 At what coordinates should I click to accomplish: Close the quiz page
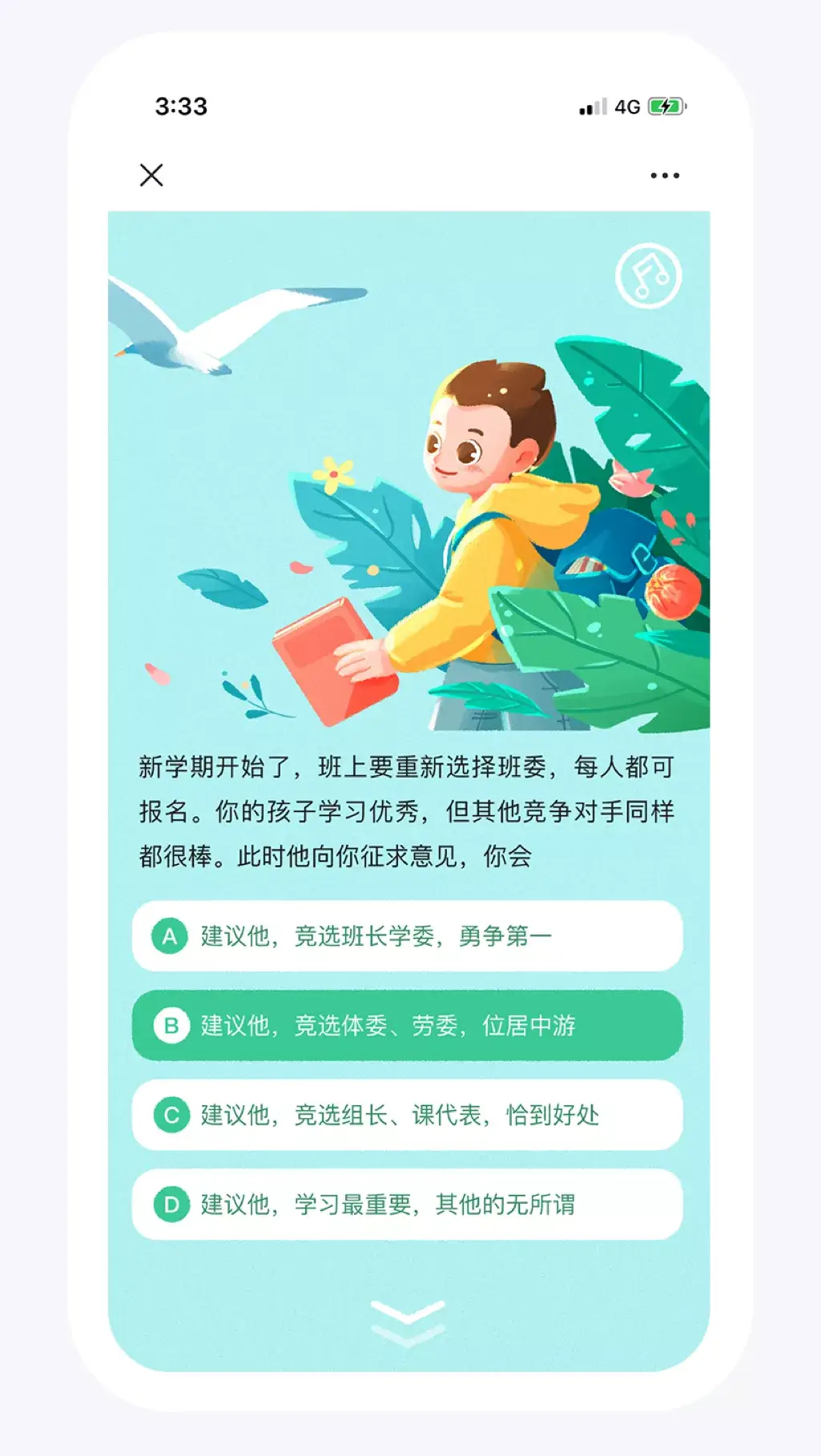click(x=151, y=175)
